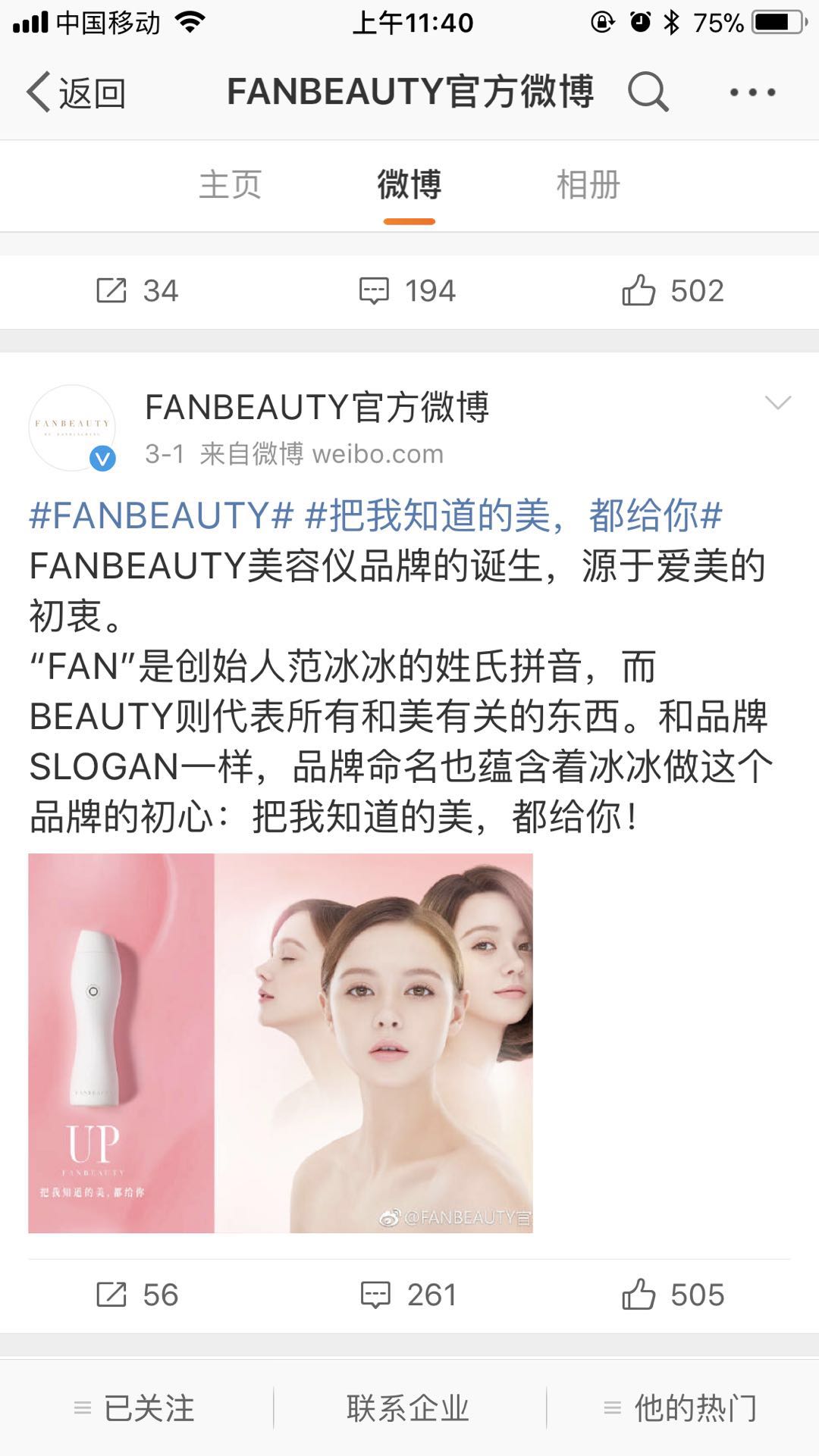Viewport: 819px width, 1456px height.
Task: View the pink UP device image
Action: [121, 1043]
